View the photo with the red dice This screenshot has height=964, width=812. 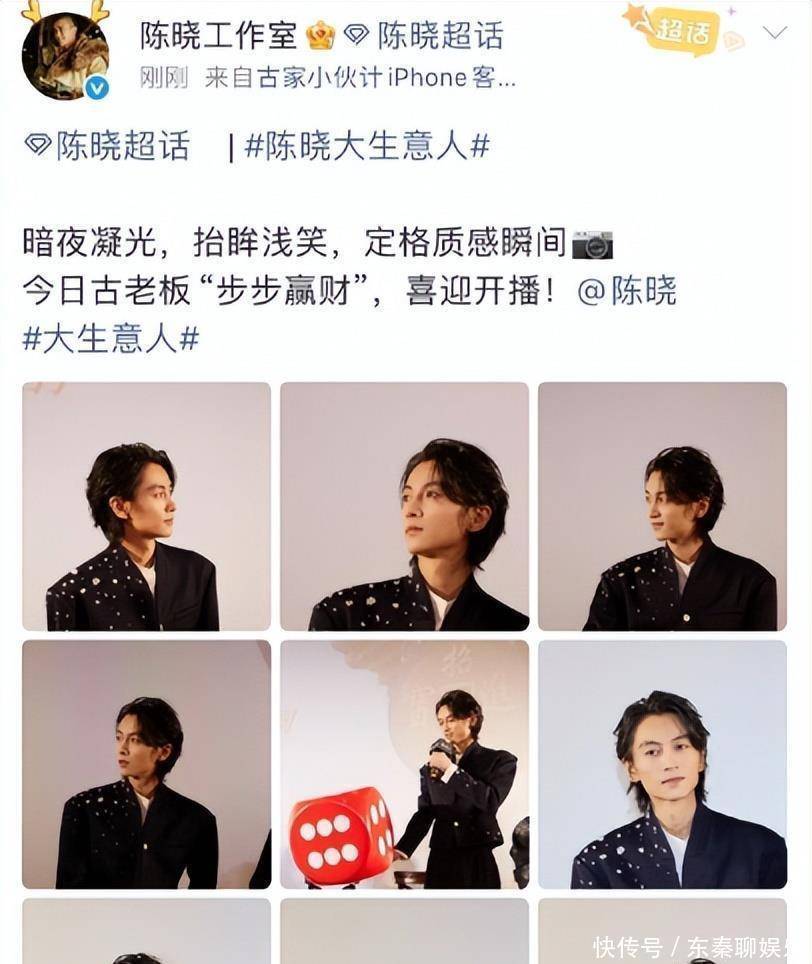click(x=404, y=764)
